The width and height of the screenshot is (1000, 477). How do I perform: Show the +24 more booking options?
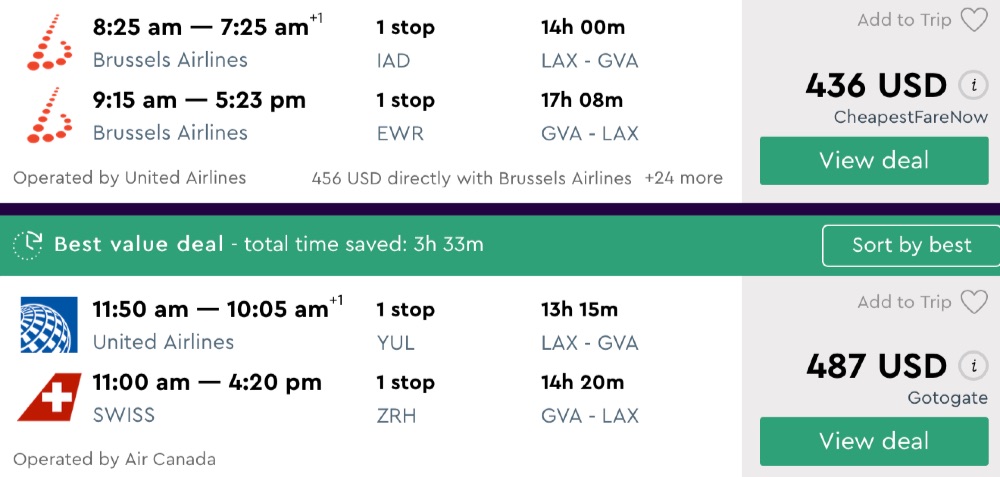(x=683, y=178)
